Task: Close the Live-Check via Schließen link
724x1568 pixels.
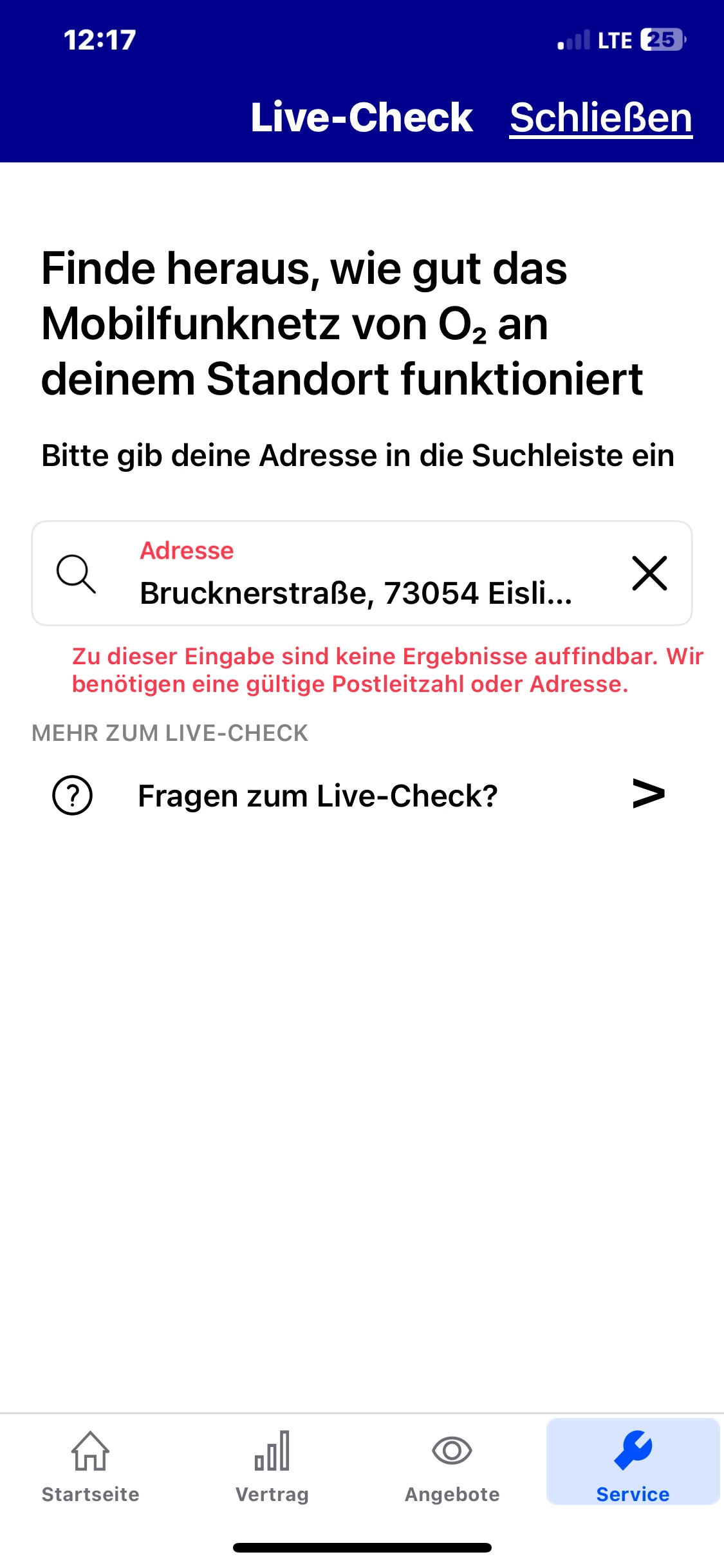Action: coord(600,118)
